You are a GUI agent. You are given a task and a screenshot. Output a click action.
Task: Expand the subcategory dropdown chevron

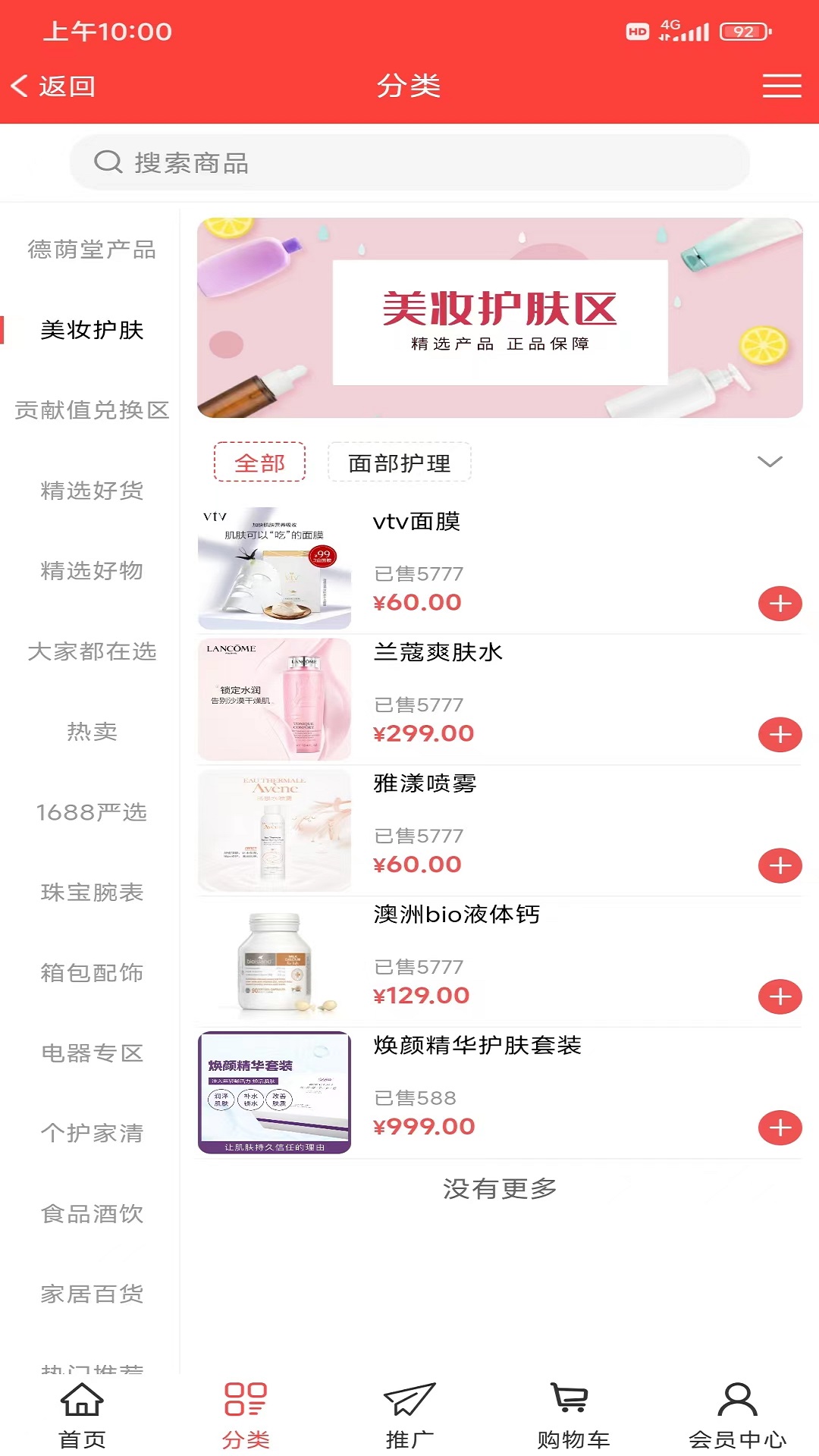click(x=769, y=462)
